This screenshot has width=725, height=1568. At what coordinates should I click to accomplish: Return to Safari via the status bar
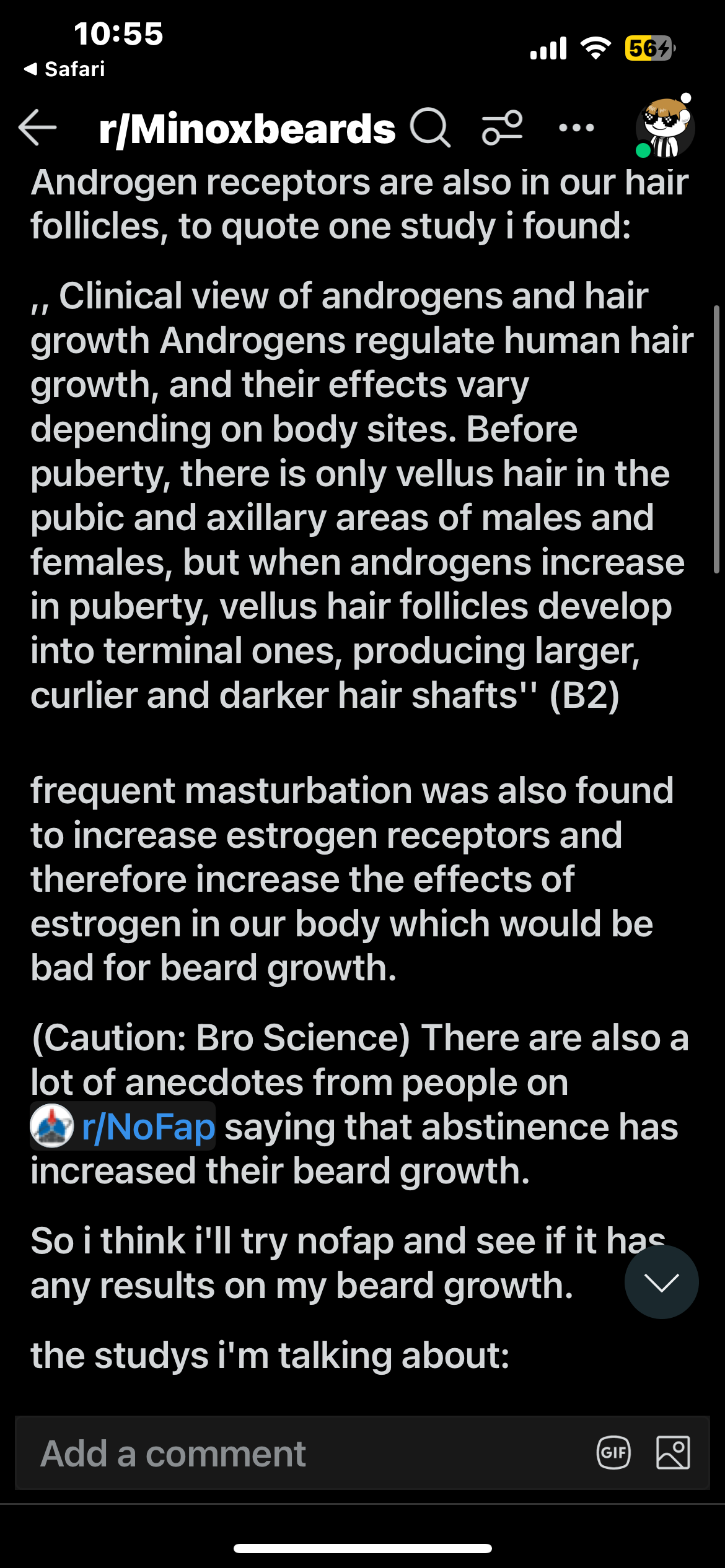tap(64, 69)
